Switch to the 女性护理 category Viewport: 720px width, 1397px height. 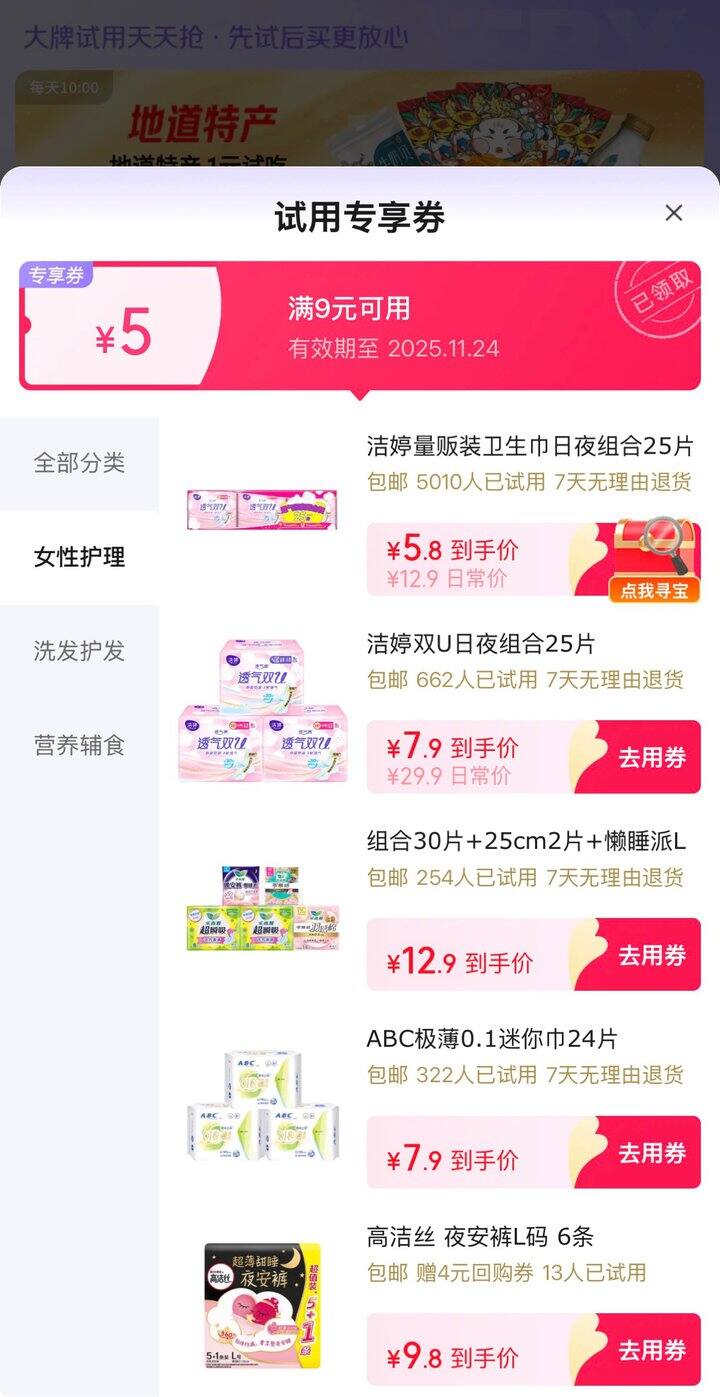click(79, 557)
